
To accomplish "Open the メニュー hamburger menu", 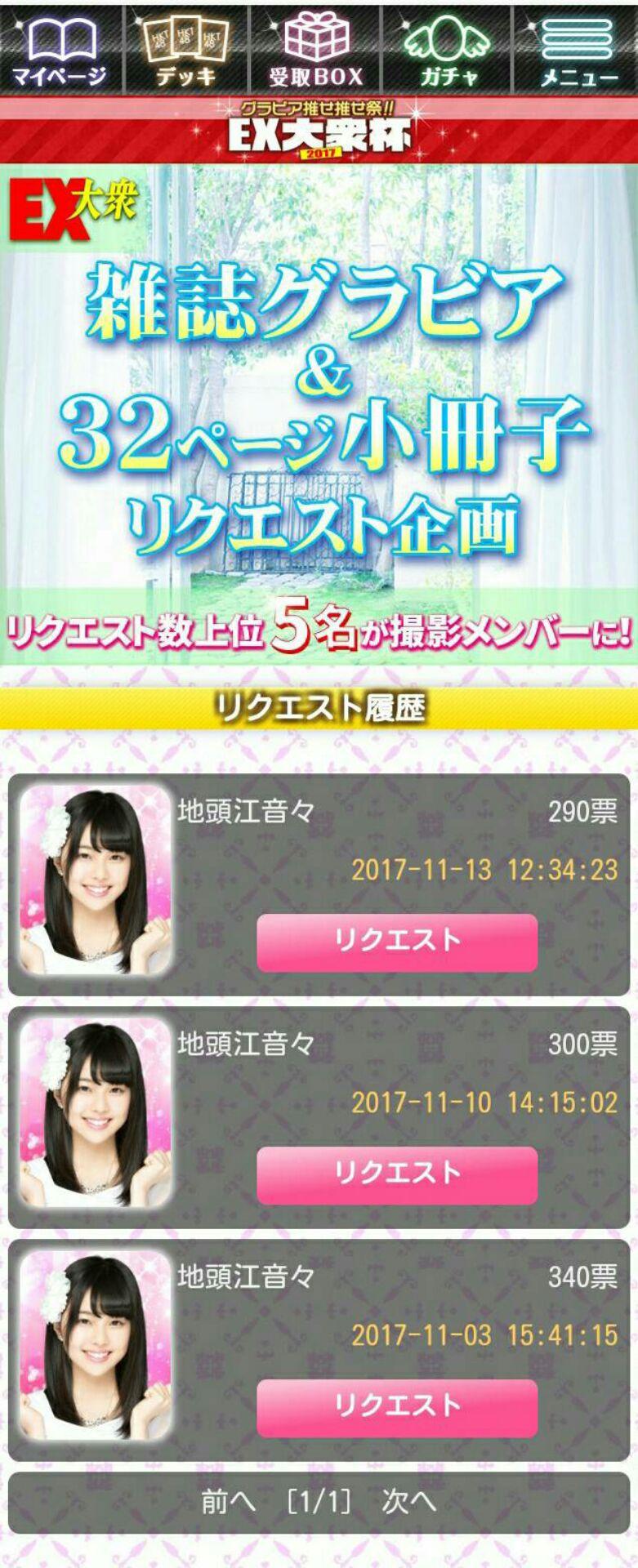I will [x=577, y=47].
